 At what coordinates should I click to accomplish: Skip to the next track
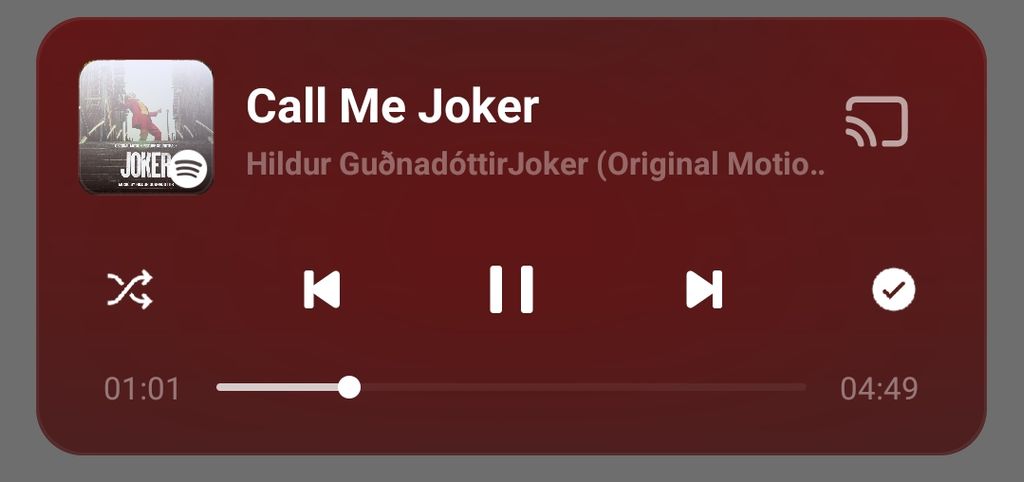[x=704, y=290]
